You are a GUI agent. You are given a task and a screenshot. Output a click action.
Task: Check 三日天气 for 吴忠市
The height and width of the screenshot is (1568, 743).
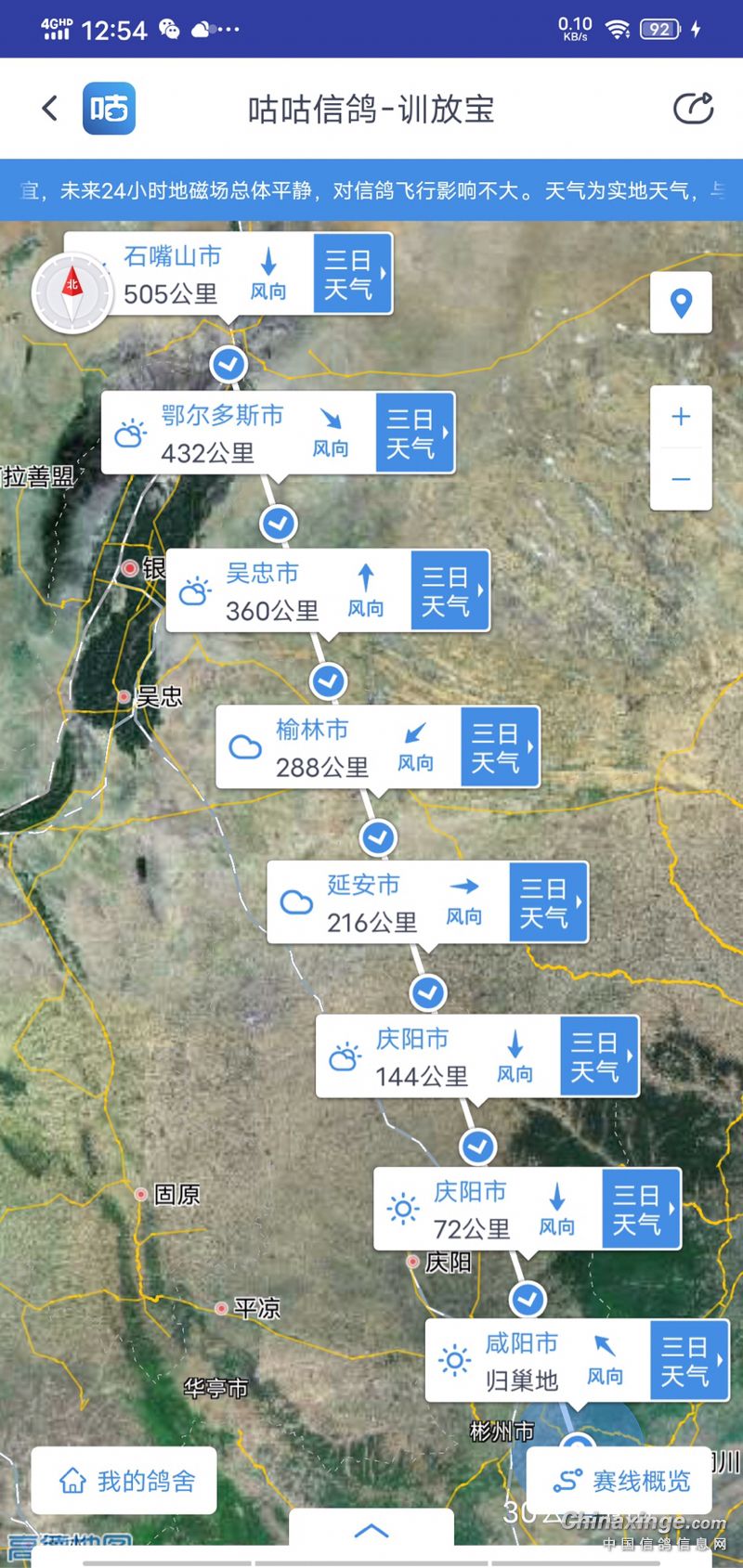point(450,591)
